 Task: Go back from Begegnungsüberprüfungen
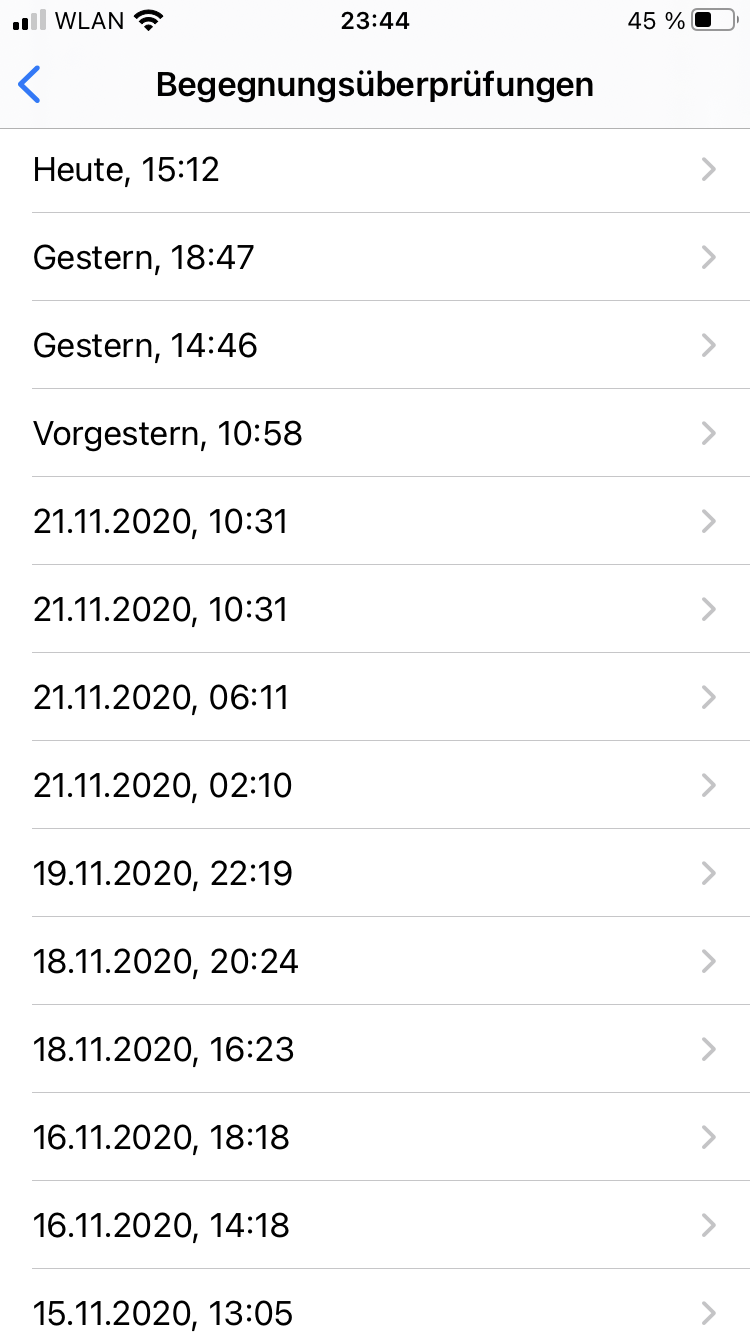tap(30, 85)
